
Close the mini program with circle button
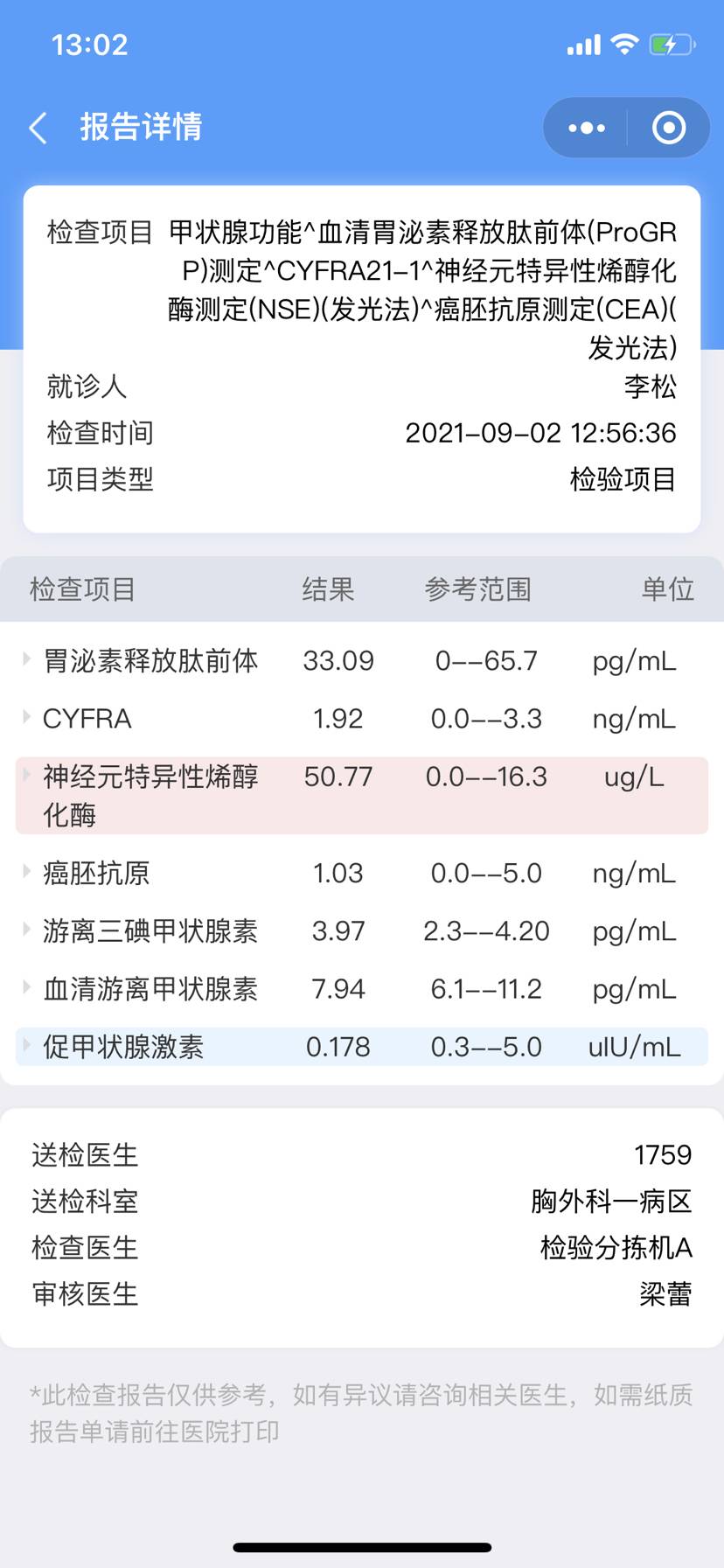pos(669,128)
